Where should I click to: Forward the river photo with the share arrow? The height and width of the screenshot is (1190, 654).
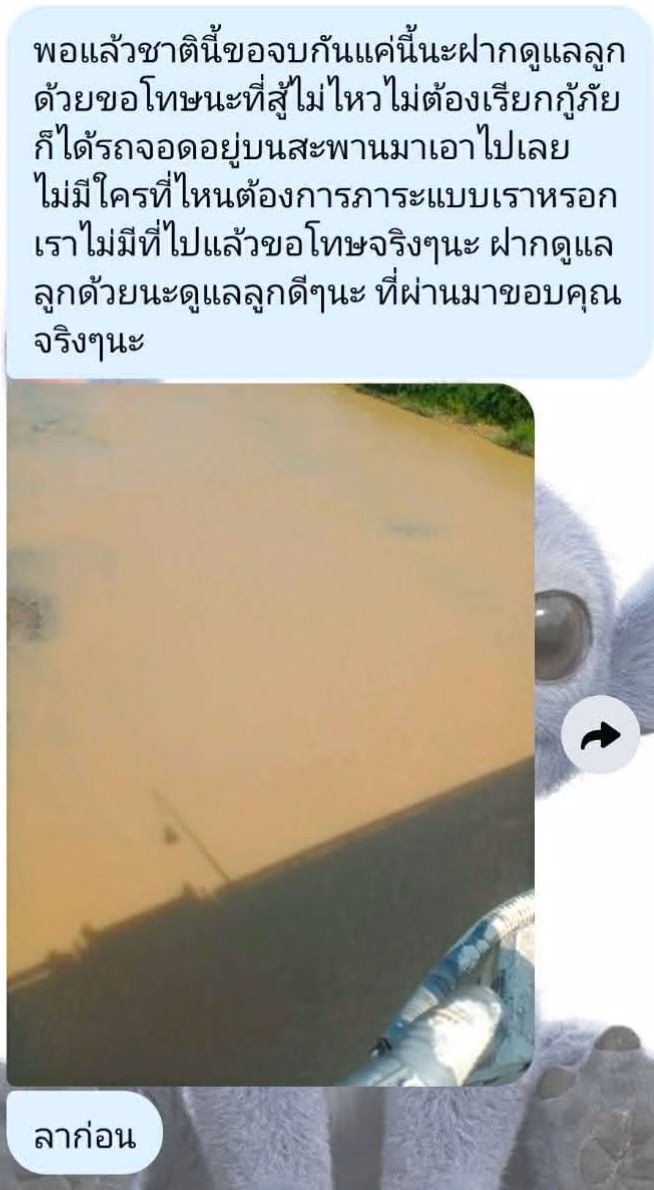[x=600, y=736]
